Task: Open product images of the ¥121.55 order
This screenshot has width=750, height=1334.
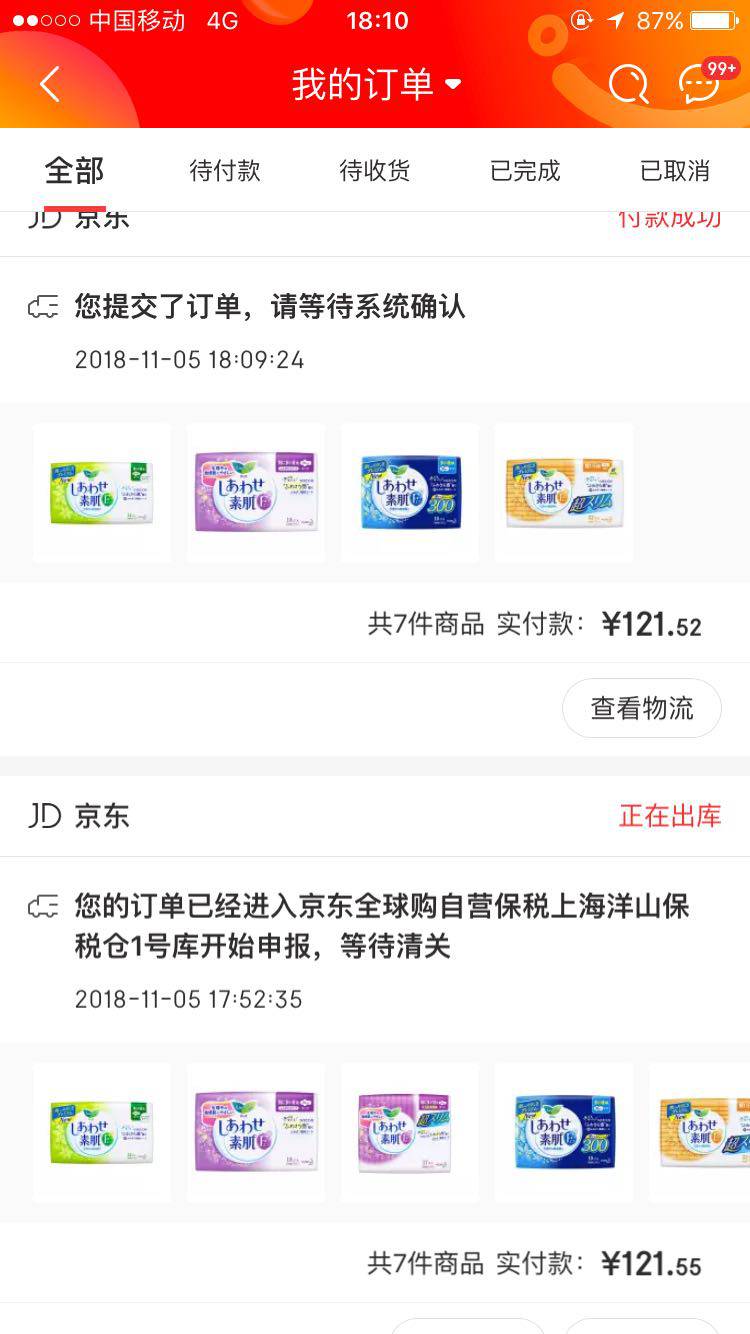Action: tap(333, 1132)
